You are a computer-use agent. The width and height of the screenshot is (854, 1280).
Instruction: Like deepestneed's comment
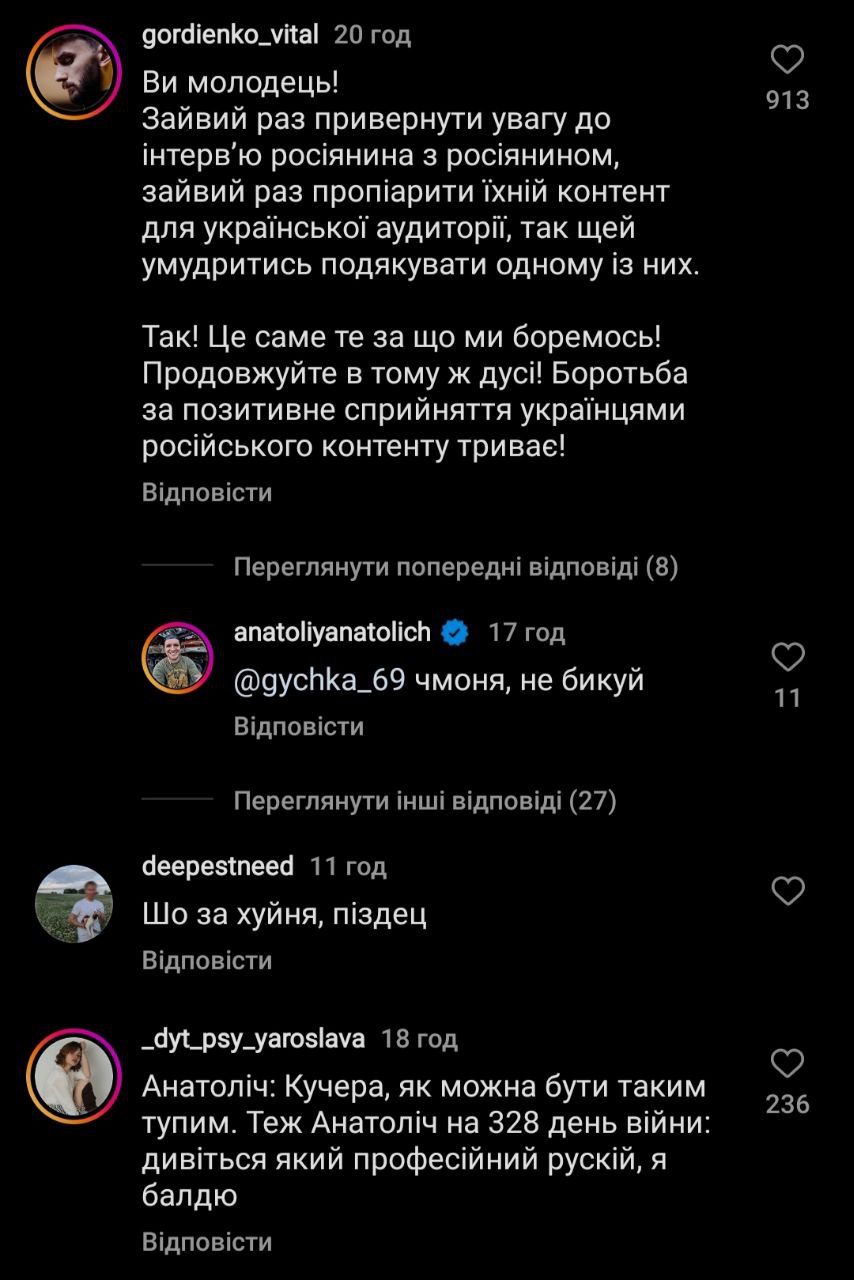tap(788, 890)
